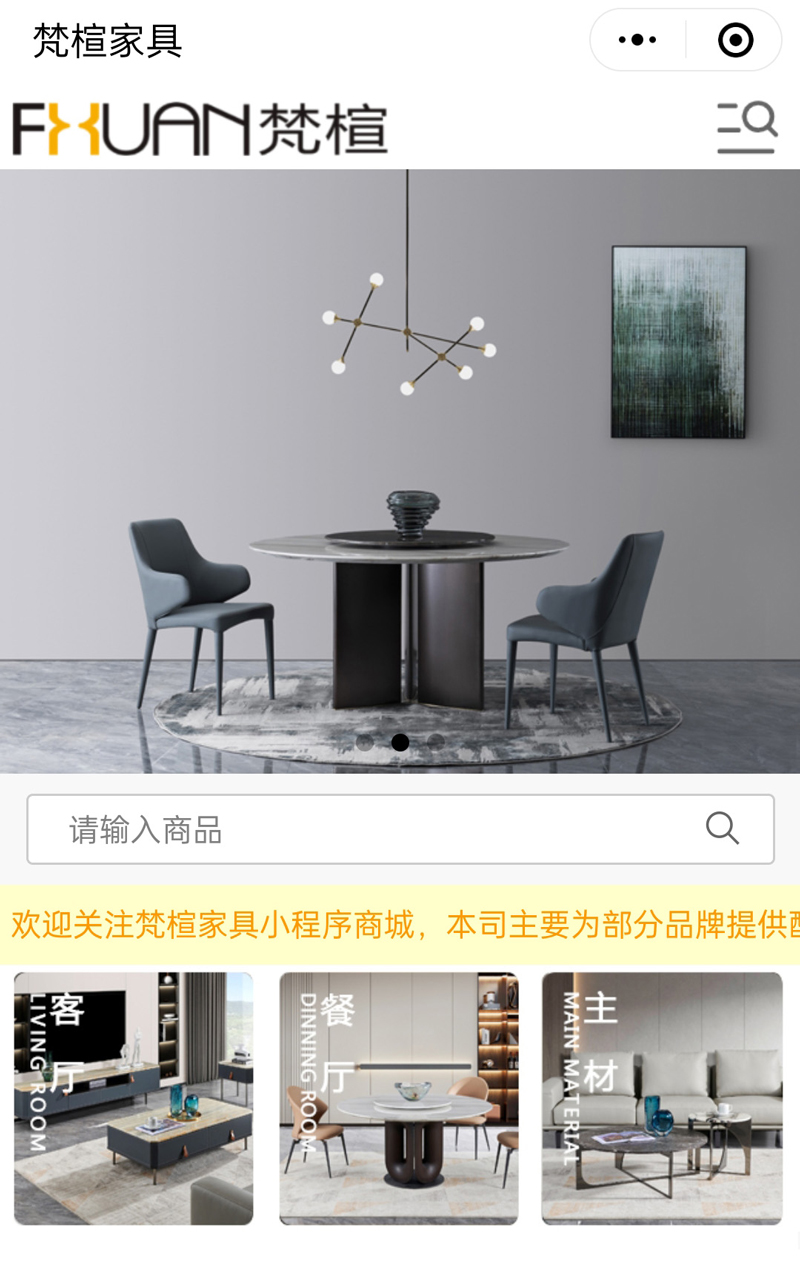Screen dimensions: 800x1267
Task: Jump to the first banner slide dot
Action: click(x=365, y=742)
